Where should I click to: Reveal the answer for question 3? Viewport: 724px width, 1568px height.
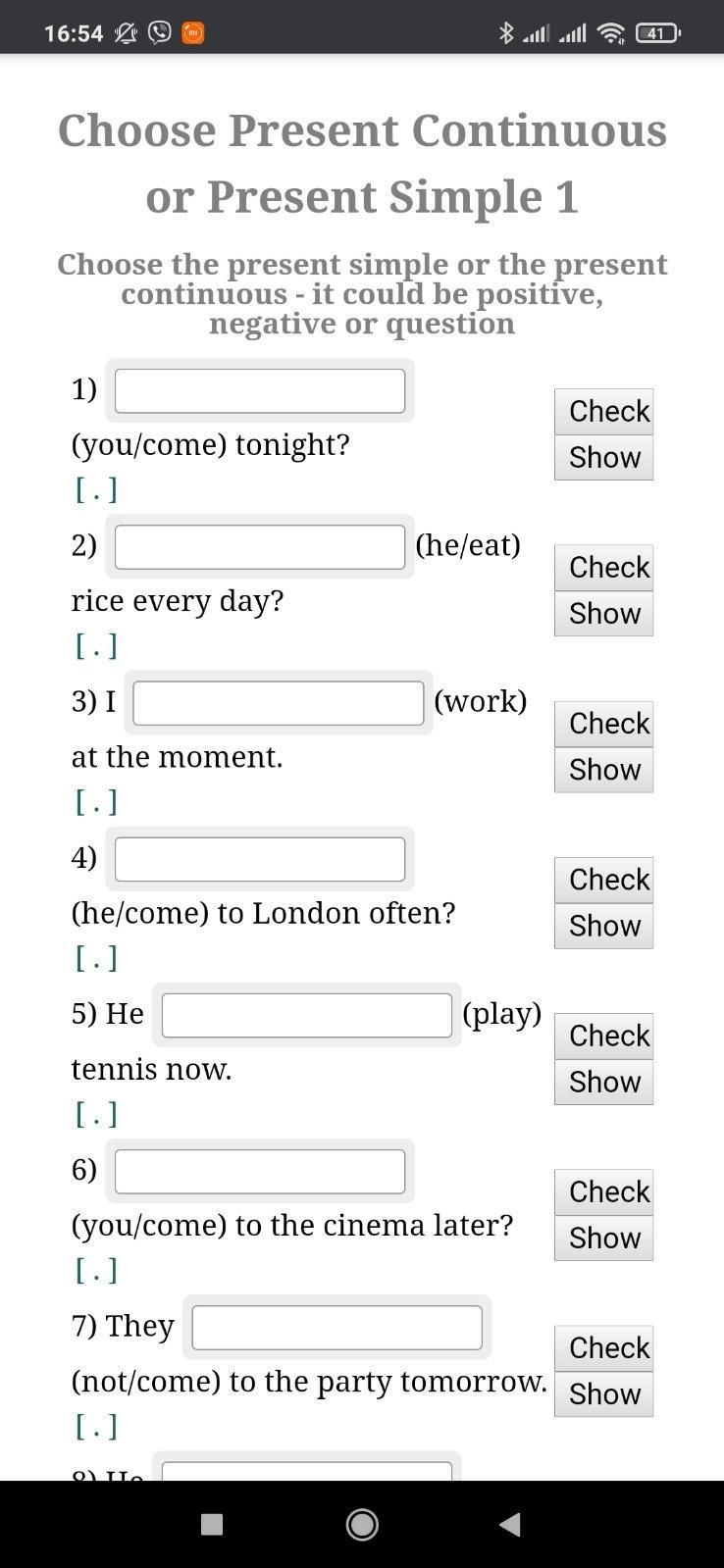603,770
